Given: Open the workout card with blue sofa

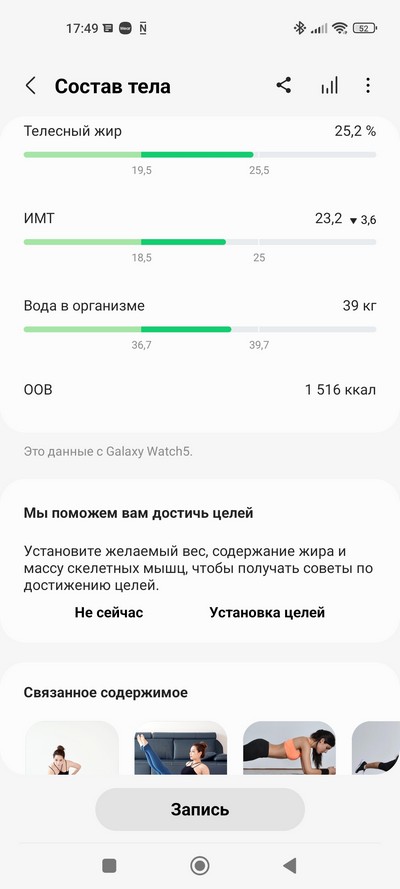Looking at the screenshot, I should [181, 748].
